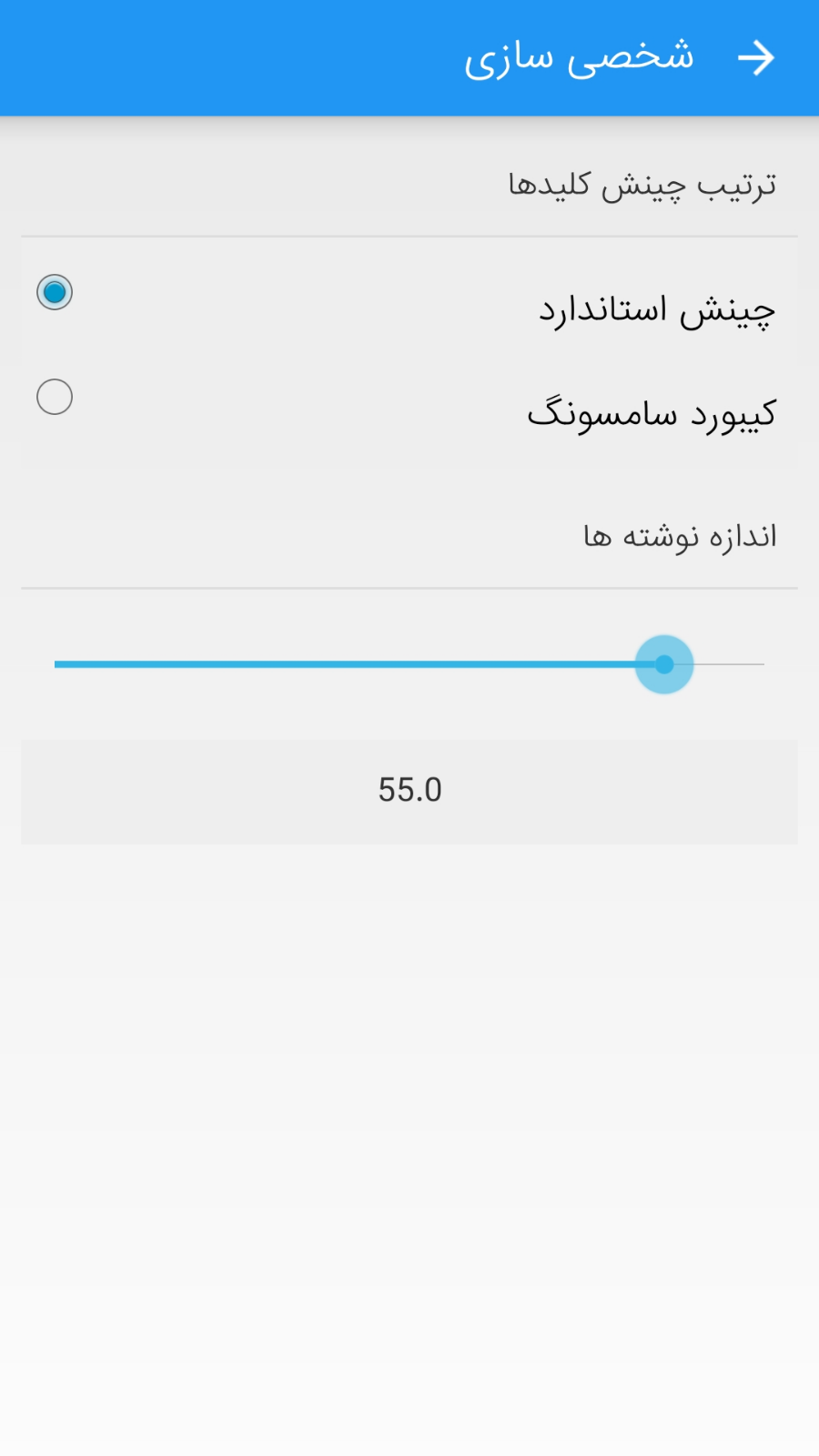
Task: Tap the text size slider handle
Action: click(x=664, y=664)
